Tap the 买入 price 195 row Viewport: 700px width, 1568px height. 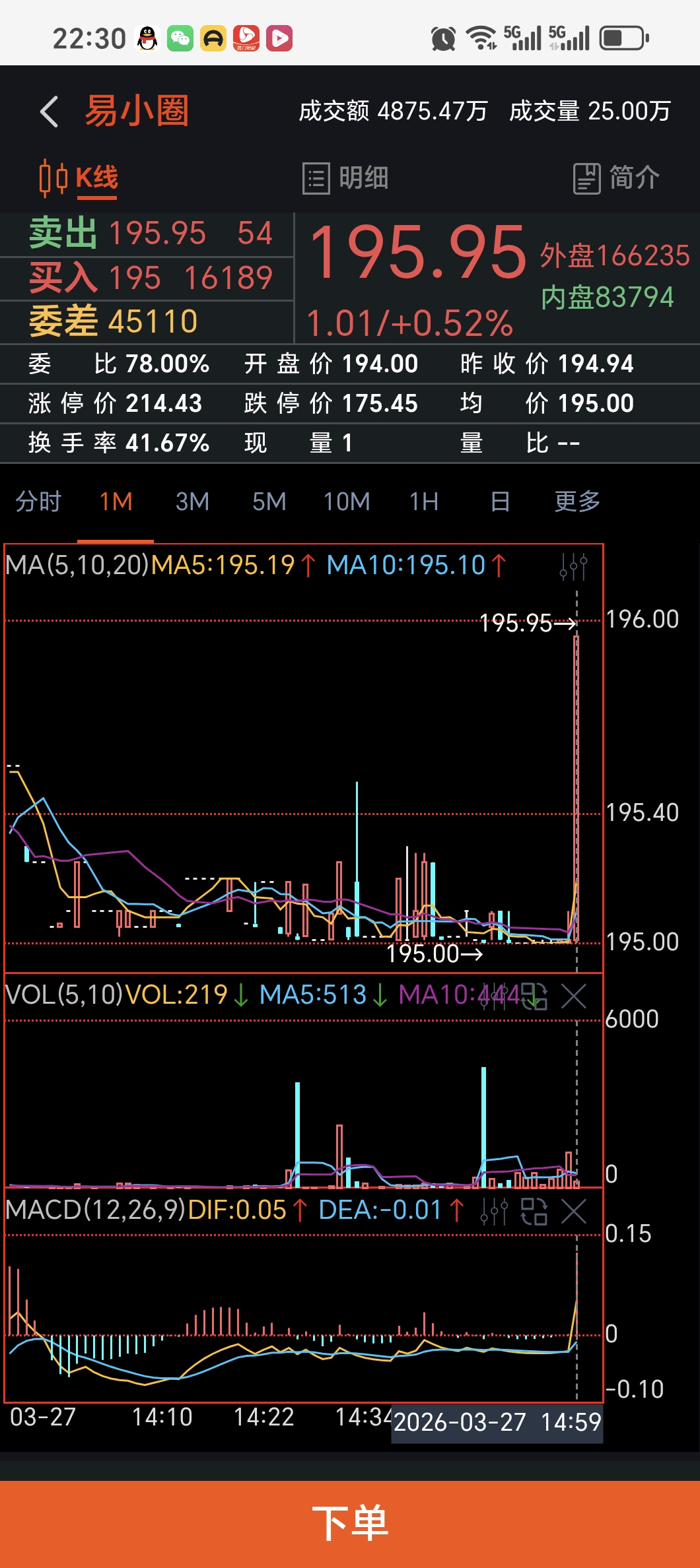point(148,278)
